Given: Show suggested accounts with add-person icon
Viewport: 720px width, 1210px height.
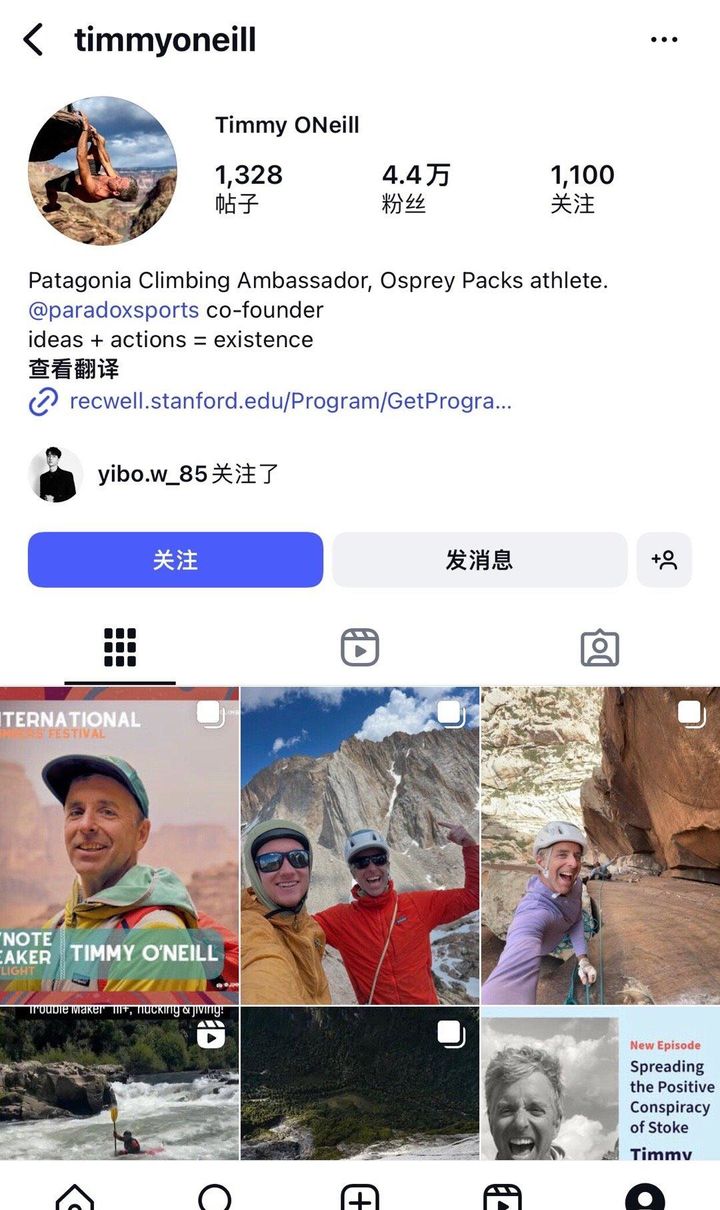Looking at the screenshot, I should 664,560.
